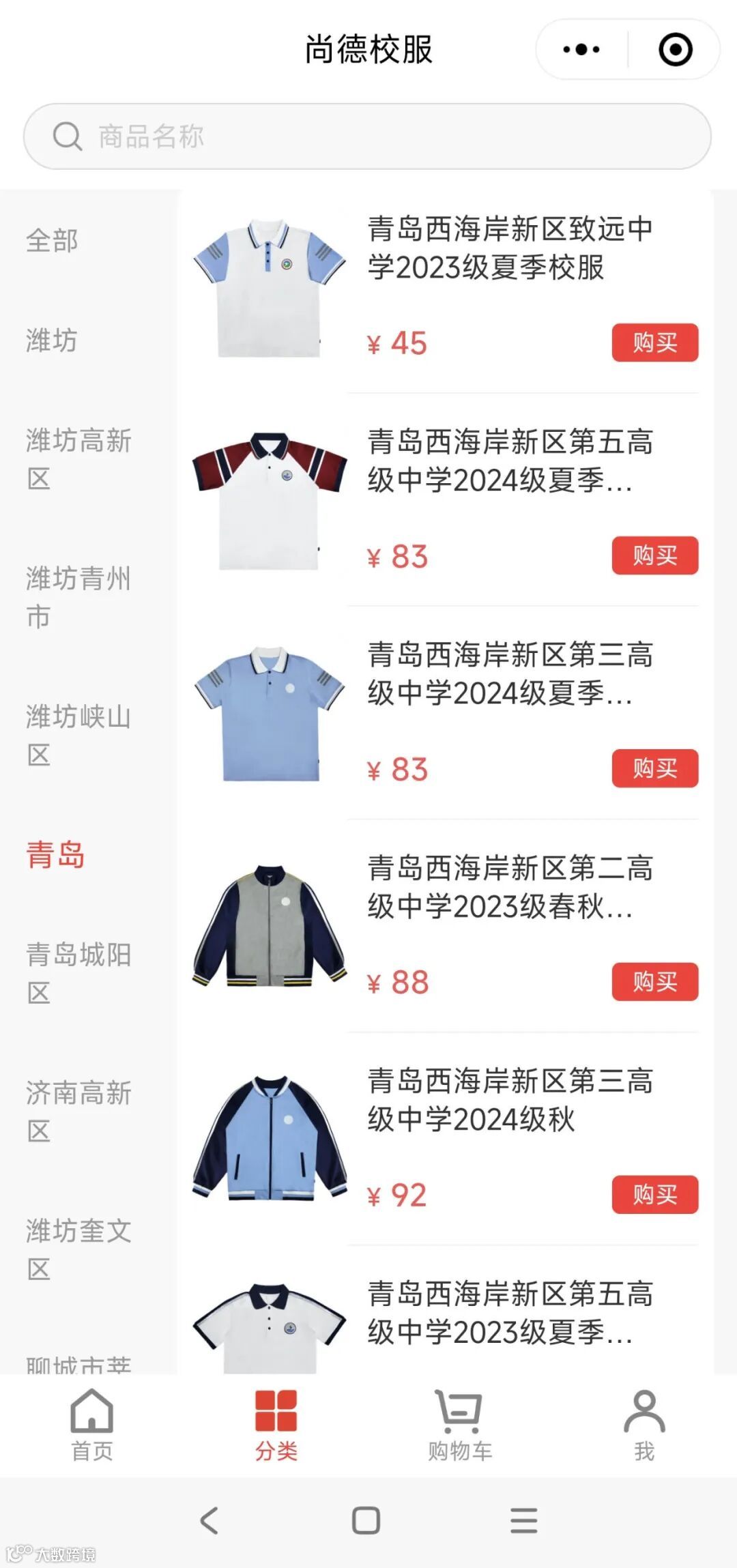Tap 购买 for 第五高级中学2024级夏季 uniform
Image resolution: width=737 pixels, height=1568 pixels.
(x=654, y=555)
